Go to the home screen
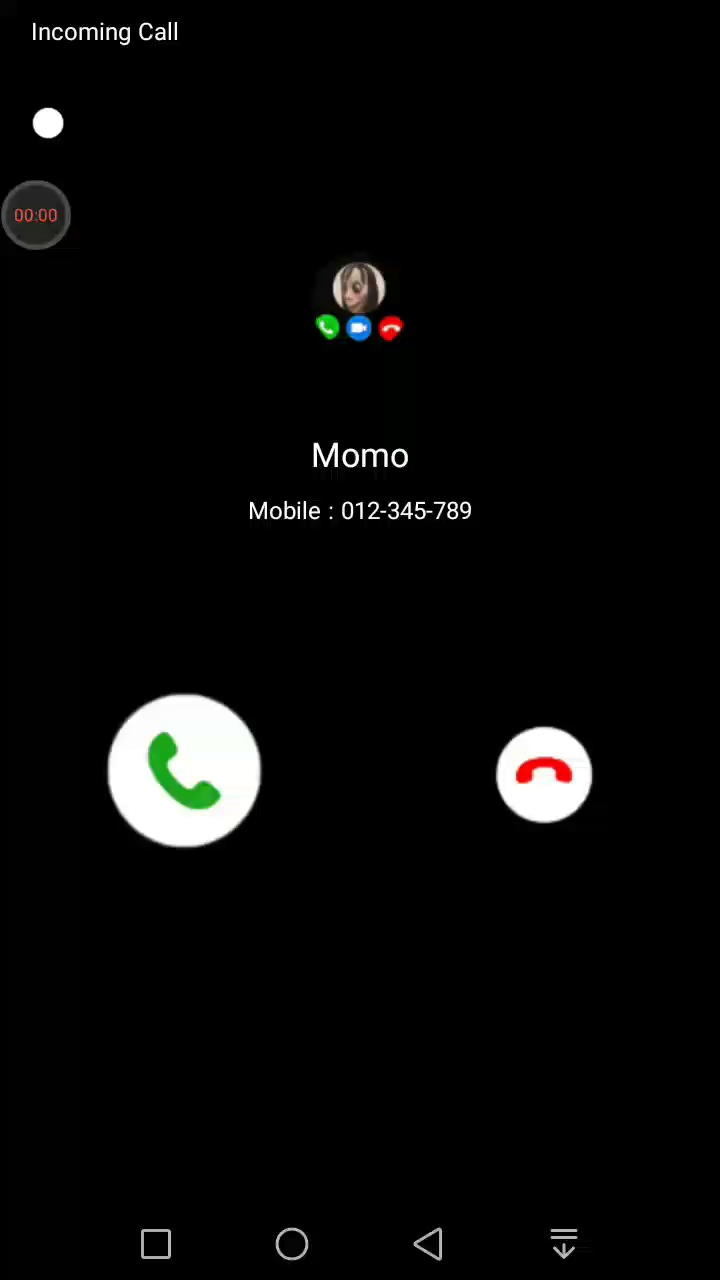720x1280 pixels. 292,1244
